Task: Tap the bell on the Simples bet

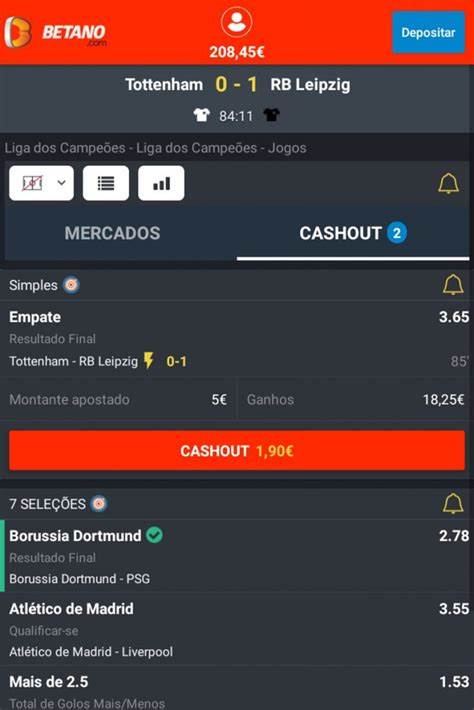Action: pos(453,285)
